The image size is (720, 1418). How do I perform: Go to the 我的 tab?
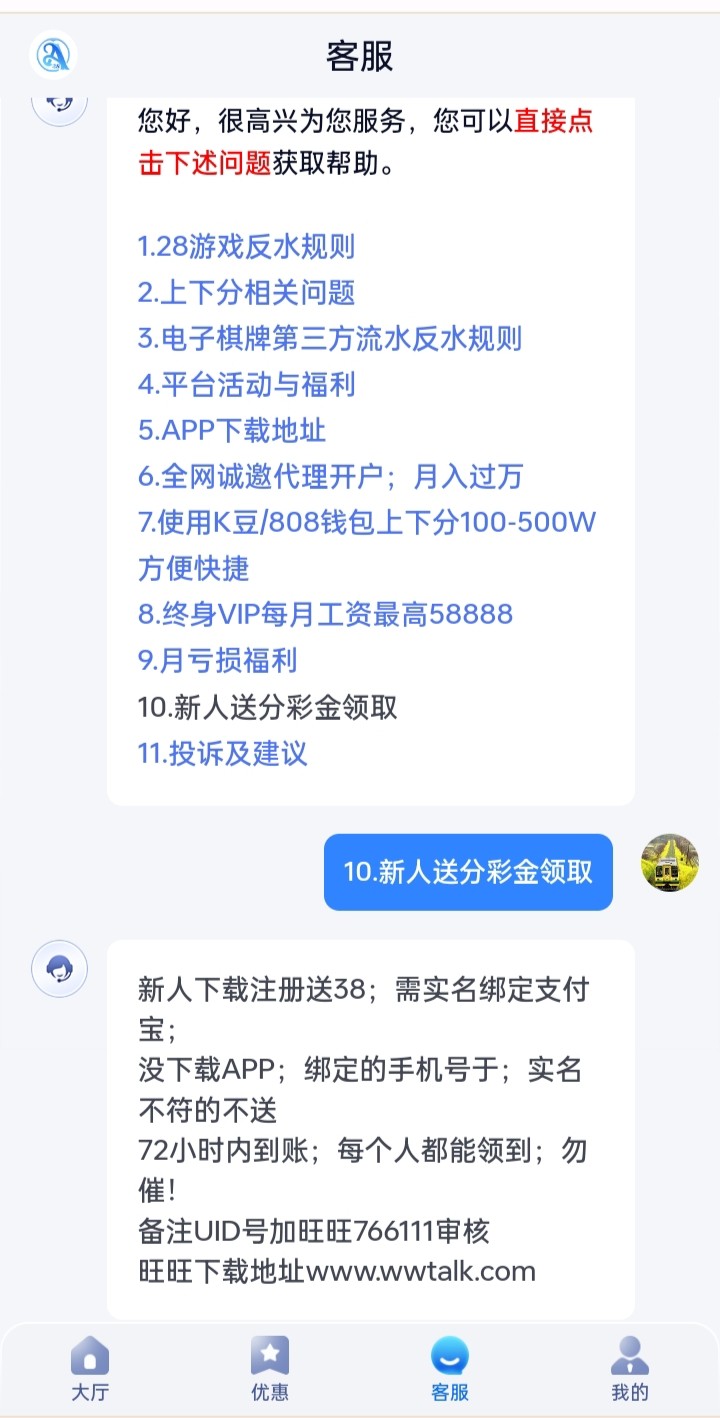coord(630,1368)
